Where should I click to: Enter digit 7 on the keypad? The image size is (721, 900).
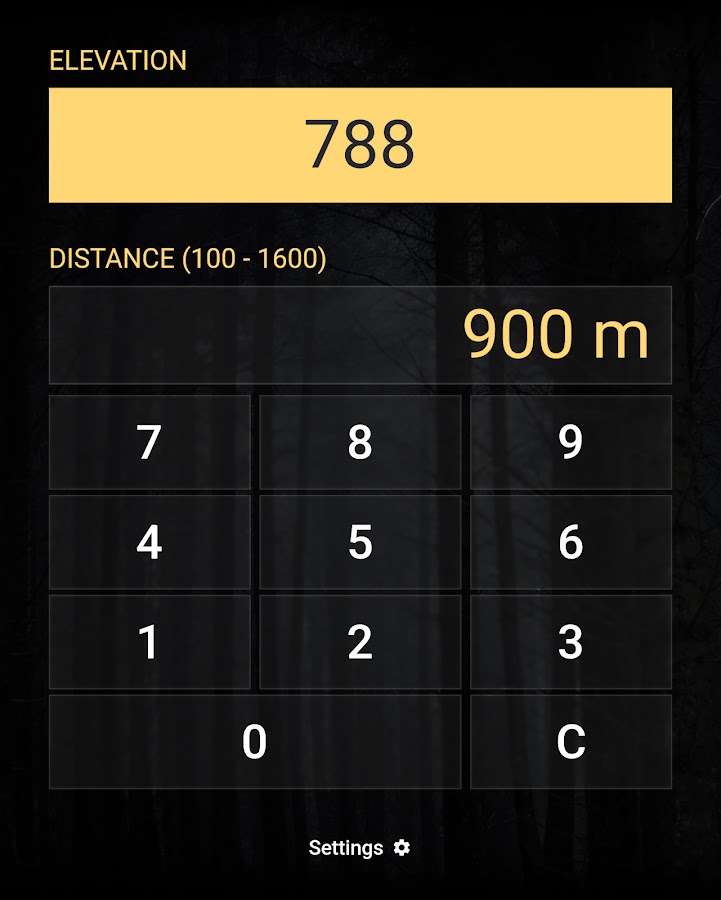pos(149,442)
